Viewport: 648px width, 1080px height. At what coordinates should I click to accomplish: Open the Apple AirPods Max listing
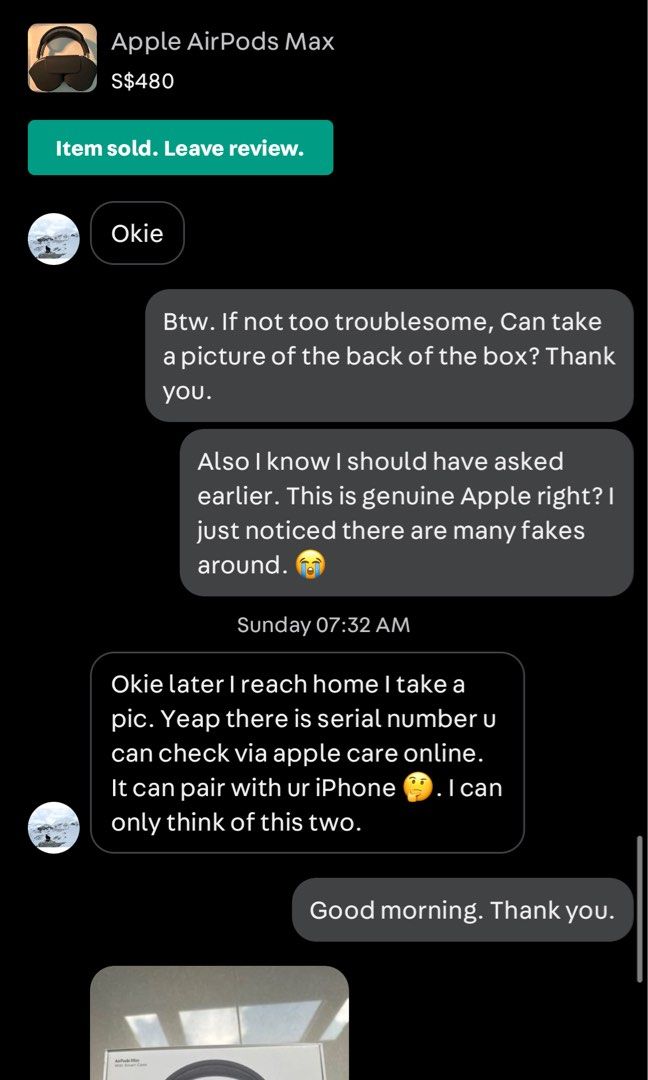(x=222, y=42)
